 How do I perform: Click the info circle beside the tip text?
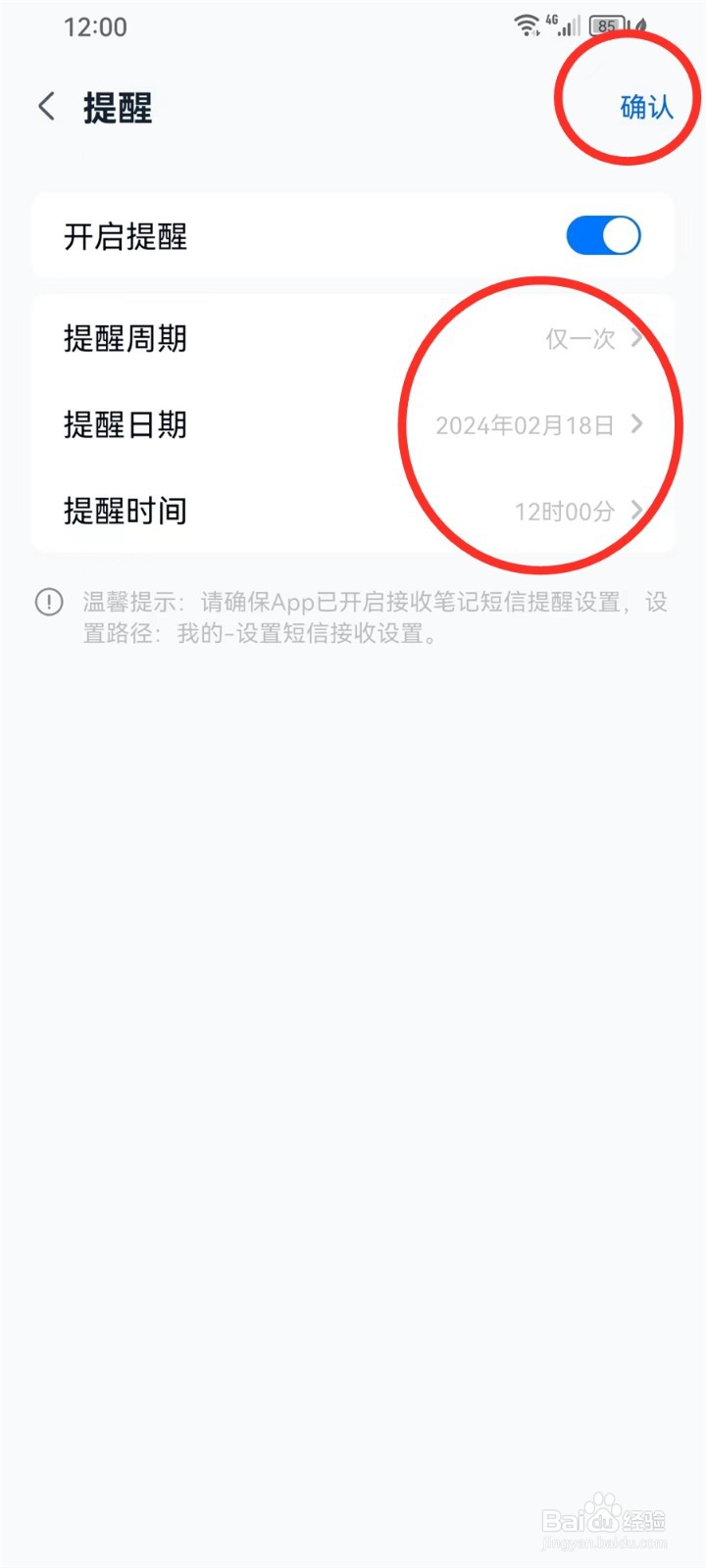pos(49,602)
